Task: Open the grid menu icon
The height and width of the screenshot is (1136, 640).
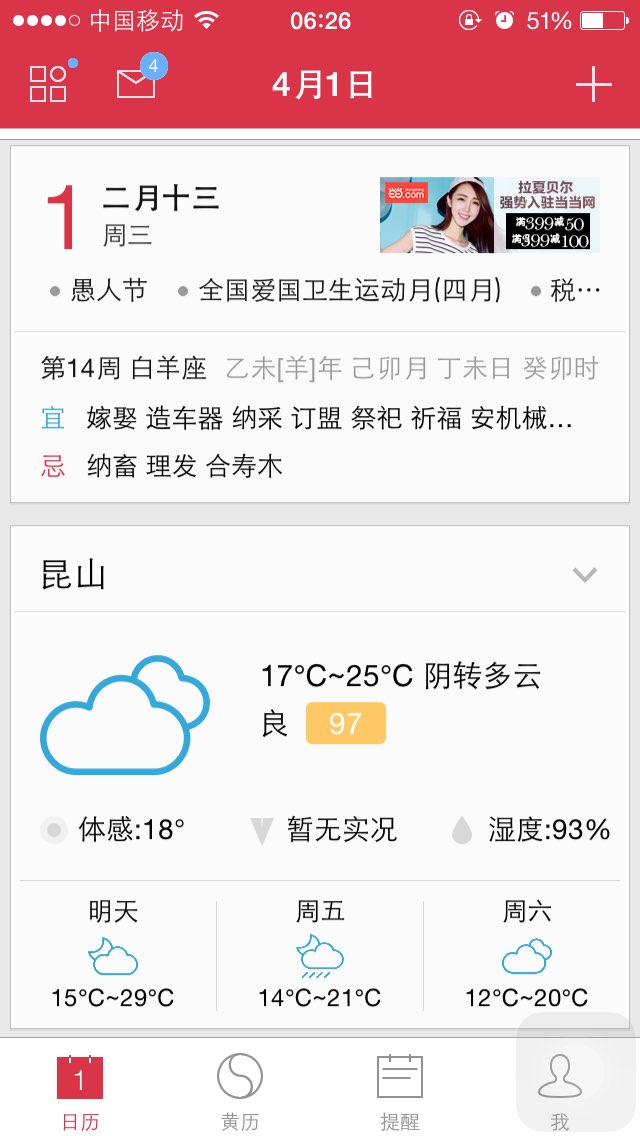Action: click(49, 83)
